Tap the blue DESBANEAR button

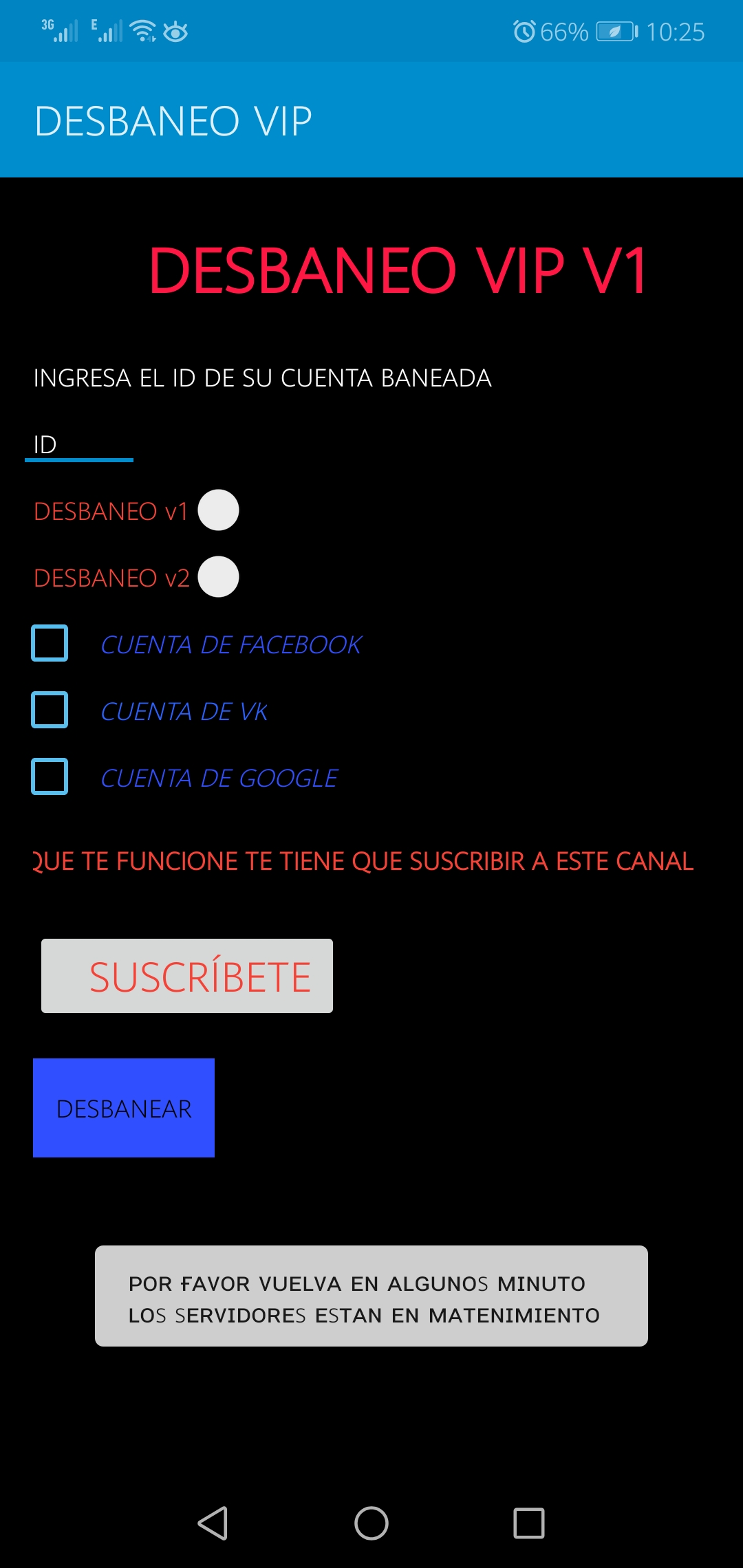pos(124,1108)
